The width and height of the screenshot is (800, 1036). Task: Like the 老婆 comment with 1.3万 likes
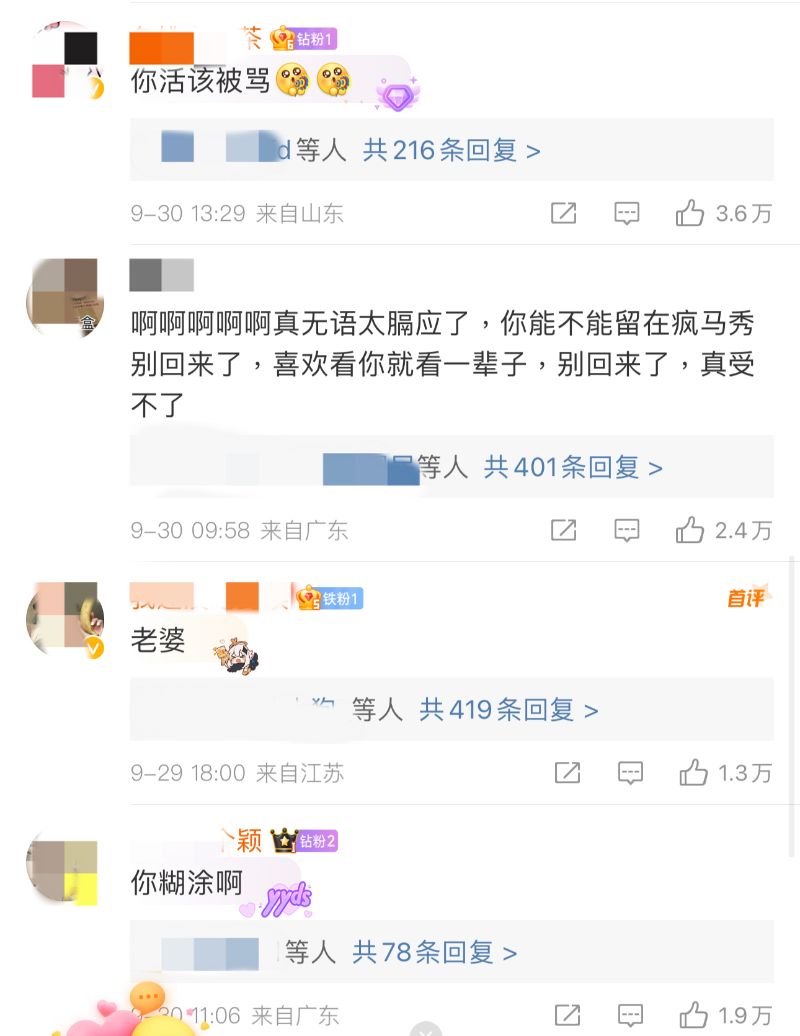[x=693, y=772]
